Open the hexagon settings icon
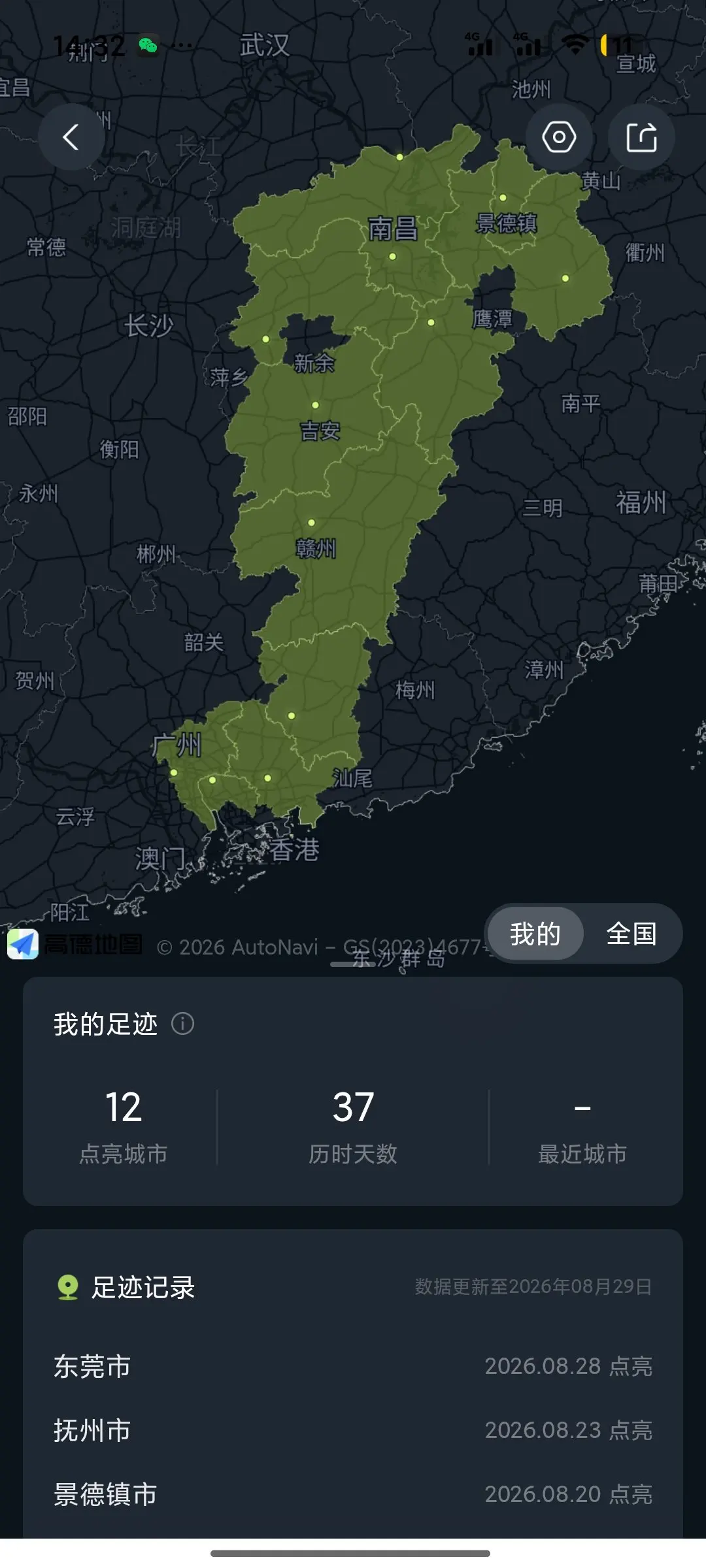Viewport: 706px width, 1568px height. (x=559, y=137)
